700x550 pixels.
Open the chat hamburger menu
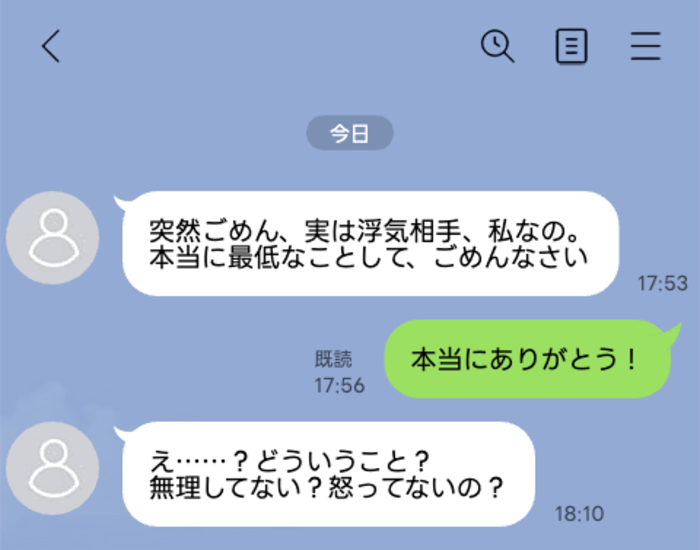tap(646, 46)
